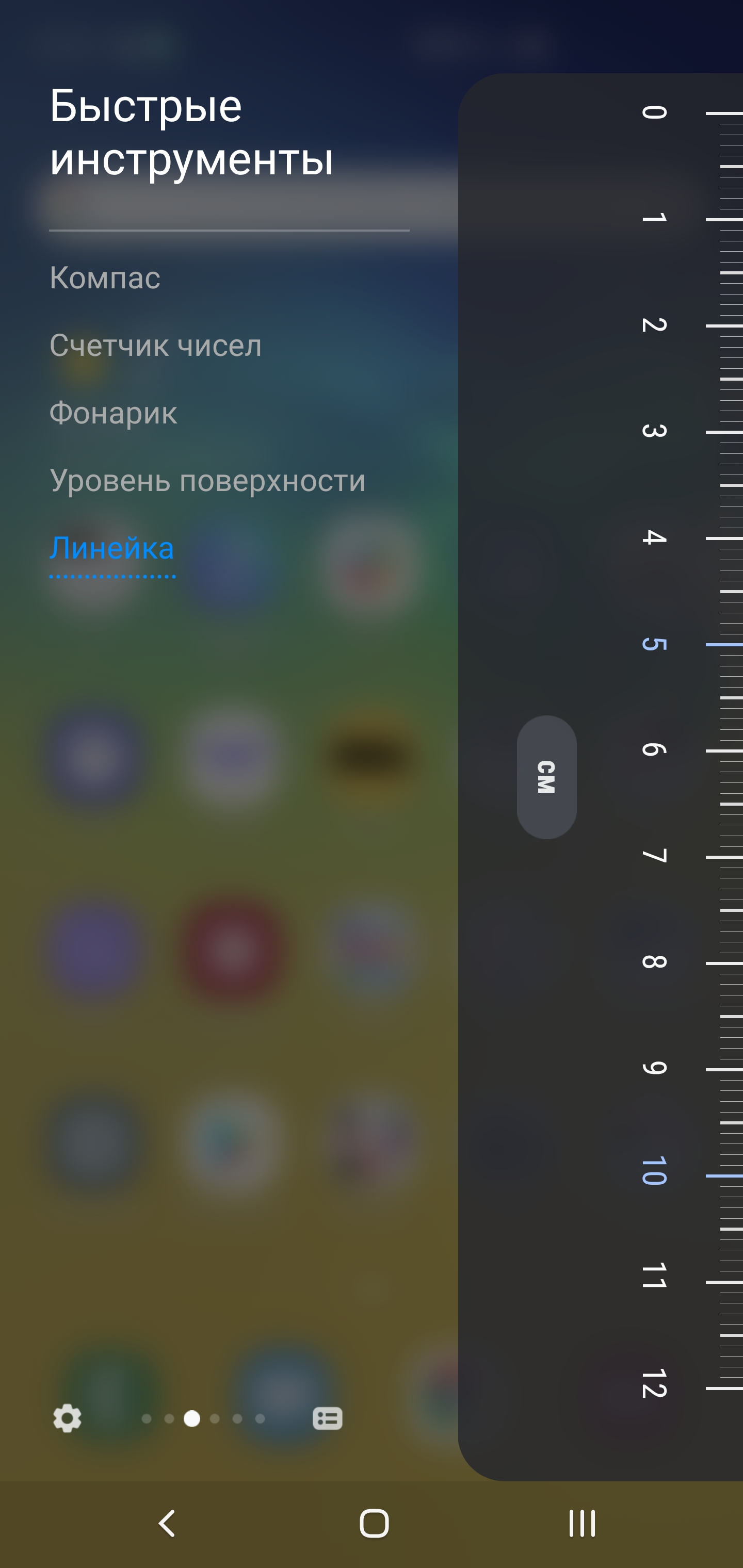Open Уровень поверхности tool

207,481
